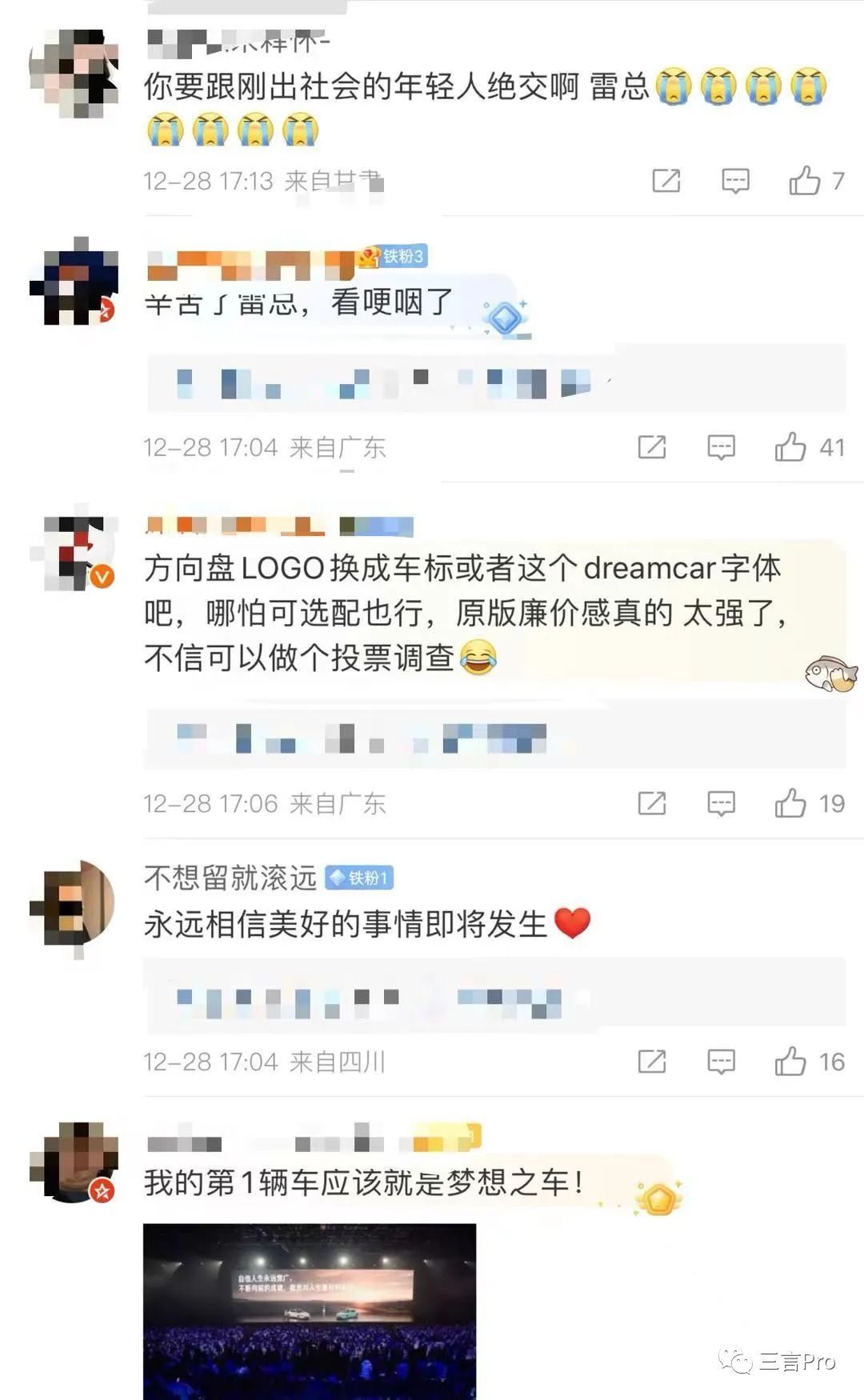This screenshot has width=864, height=1400.
Task: Like the comment with 41 likes
Action: [x=790, y=447]
